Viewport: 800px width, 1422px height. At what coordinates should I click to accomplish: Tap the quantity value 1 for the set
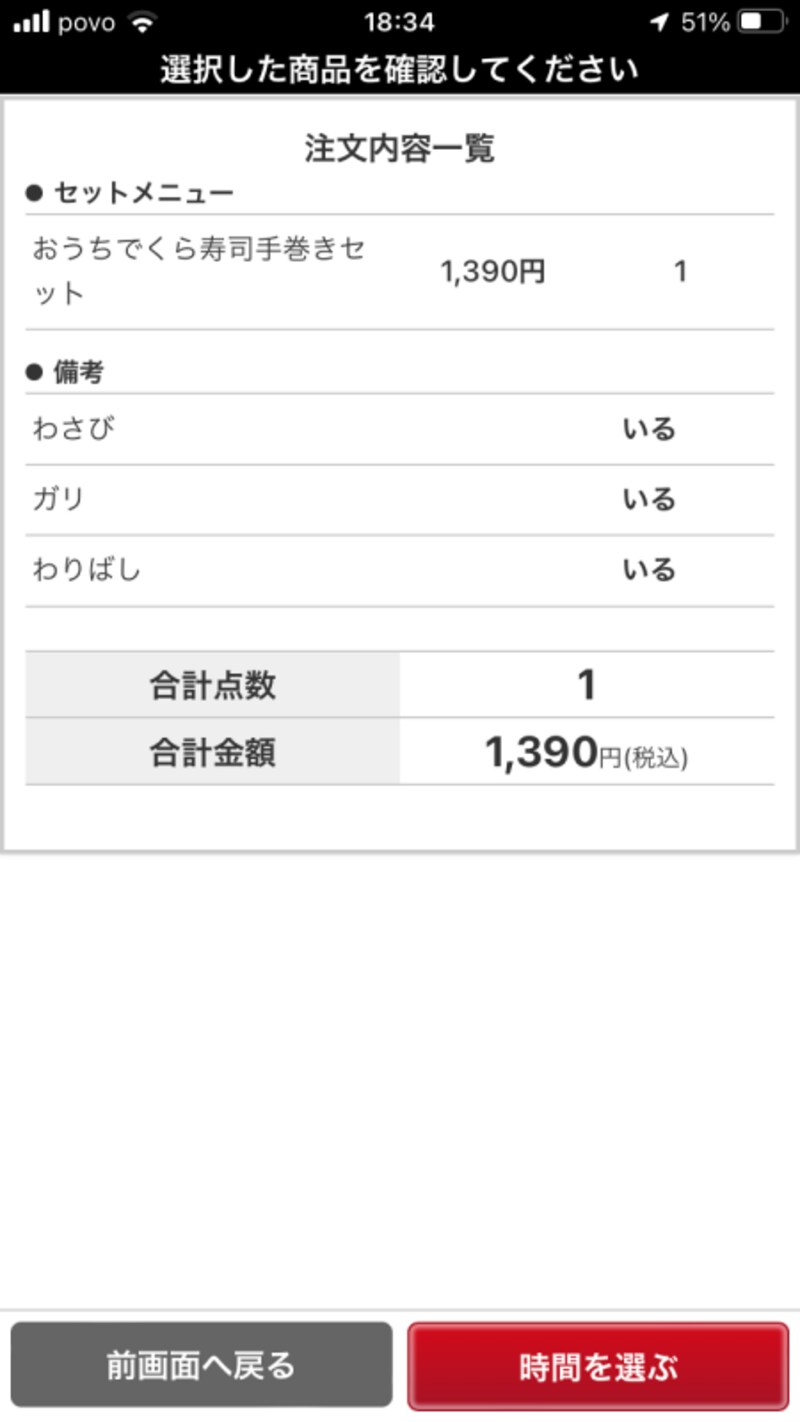[x=681, y=271]
